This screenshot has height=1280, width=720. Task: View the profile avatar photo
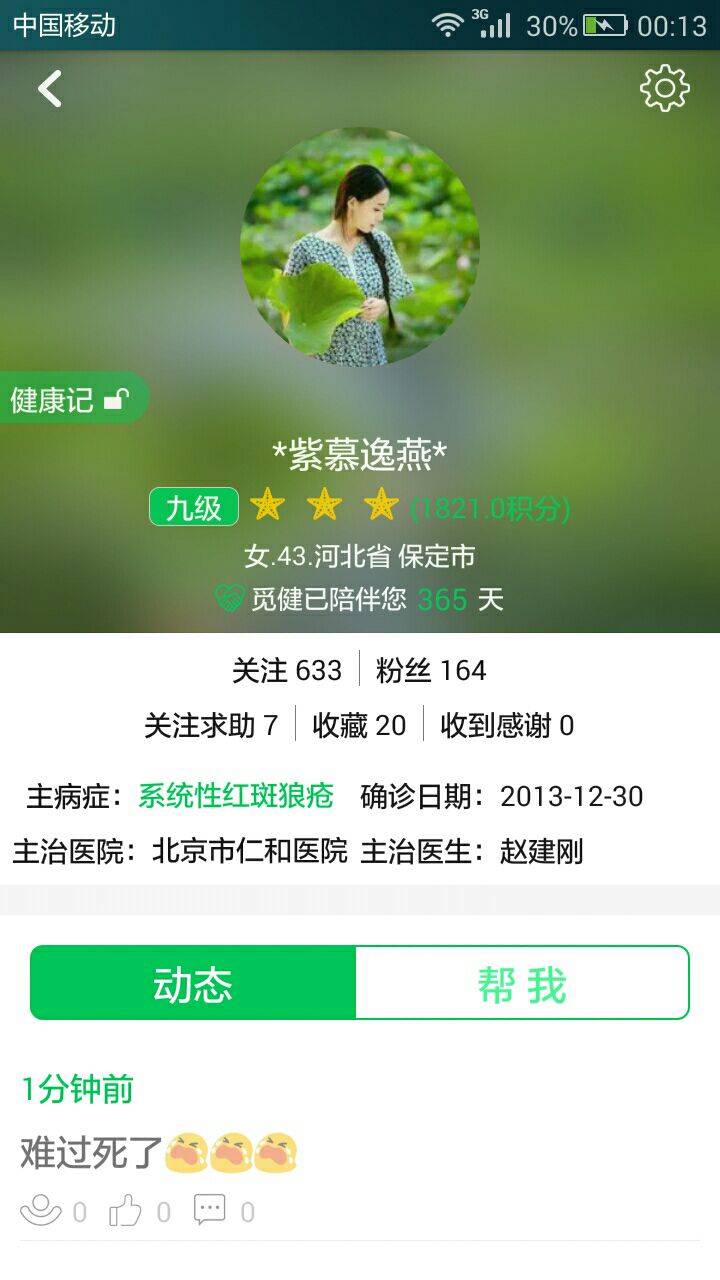pos(360,246)
